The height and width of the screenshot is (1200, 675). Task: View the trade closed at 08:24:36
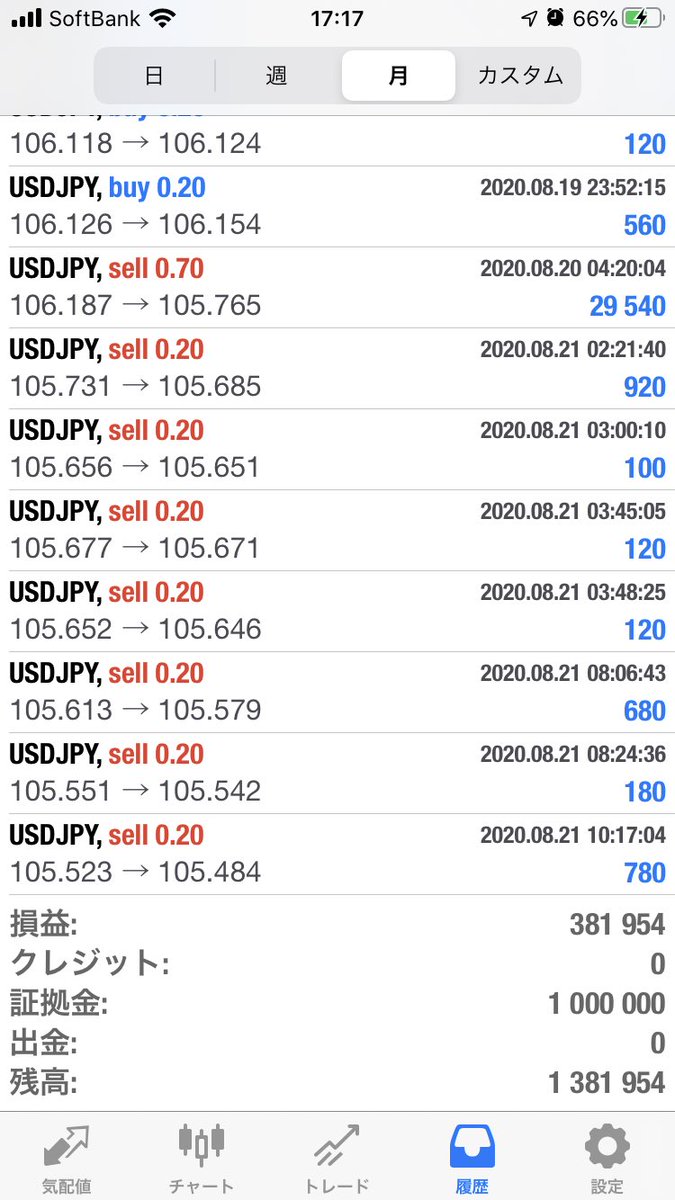[337, 773]
